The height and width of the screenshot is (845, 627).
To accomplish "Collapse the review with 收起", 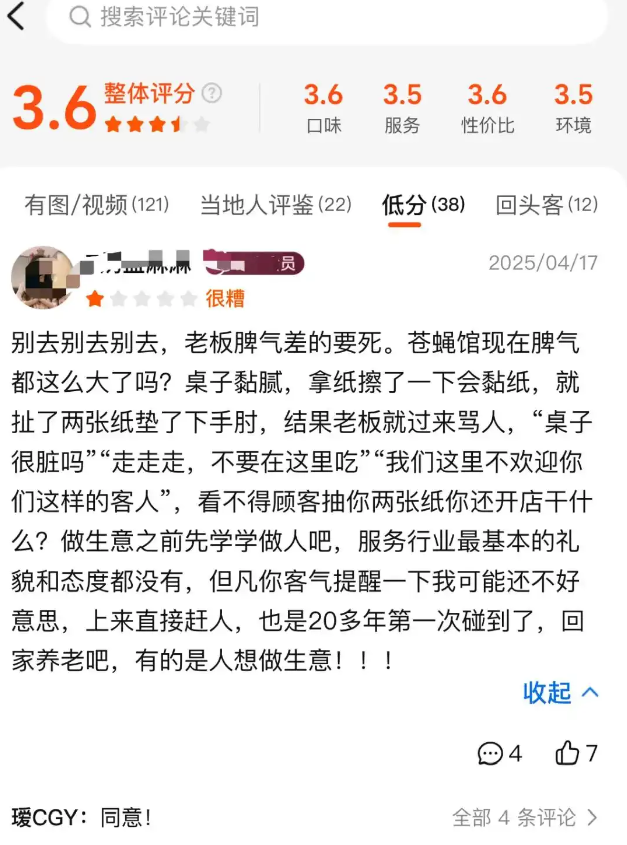I will (560, 692).
